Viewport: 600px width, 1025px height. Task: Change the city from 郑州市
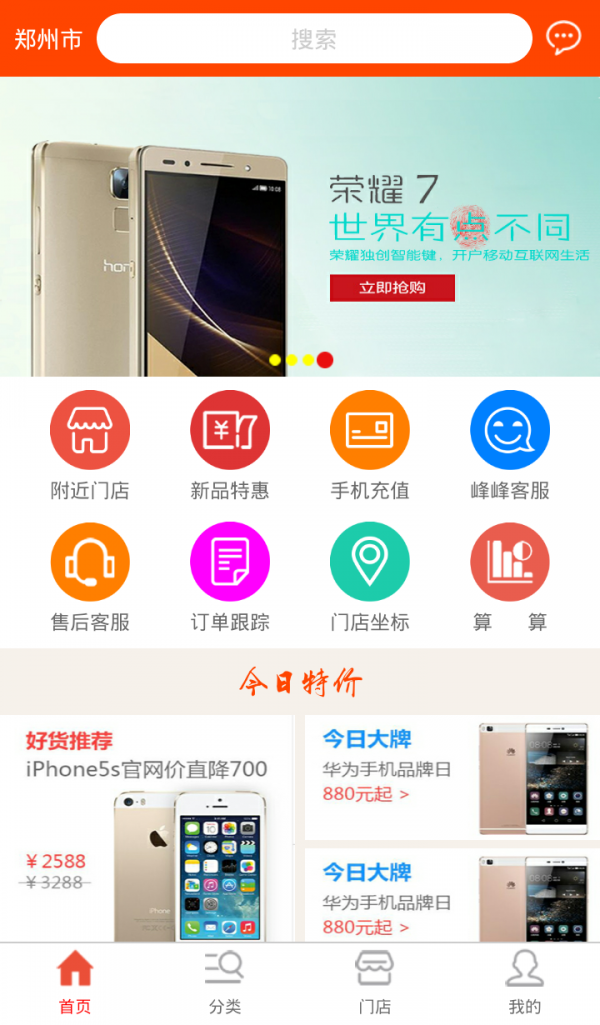coord(47,39)
